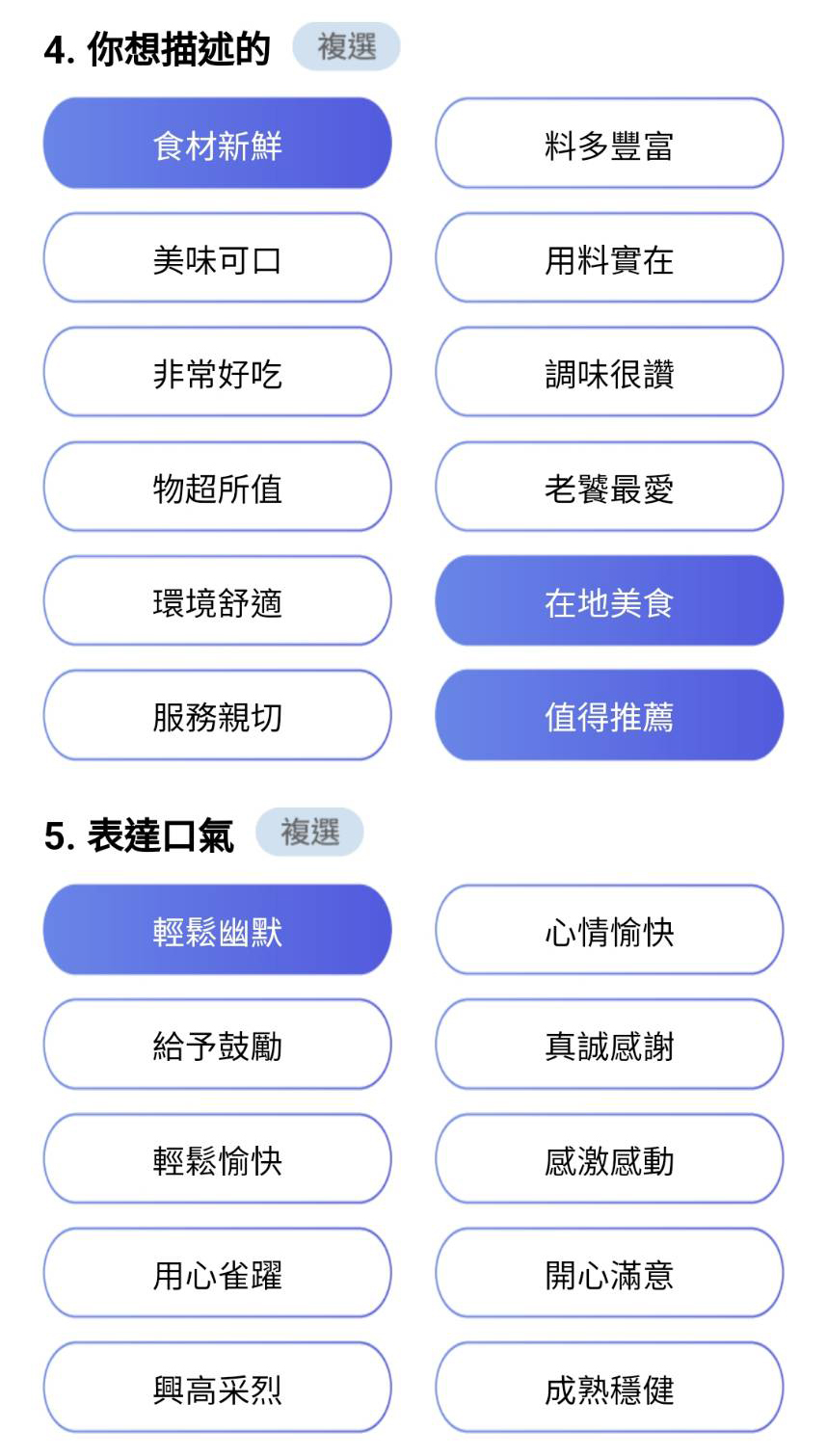Choose the 心情愉快 tone

point(609,931)
